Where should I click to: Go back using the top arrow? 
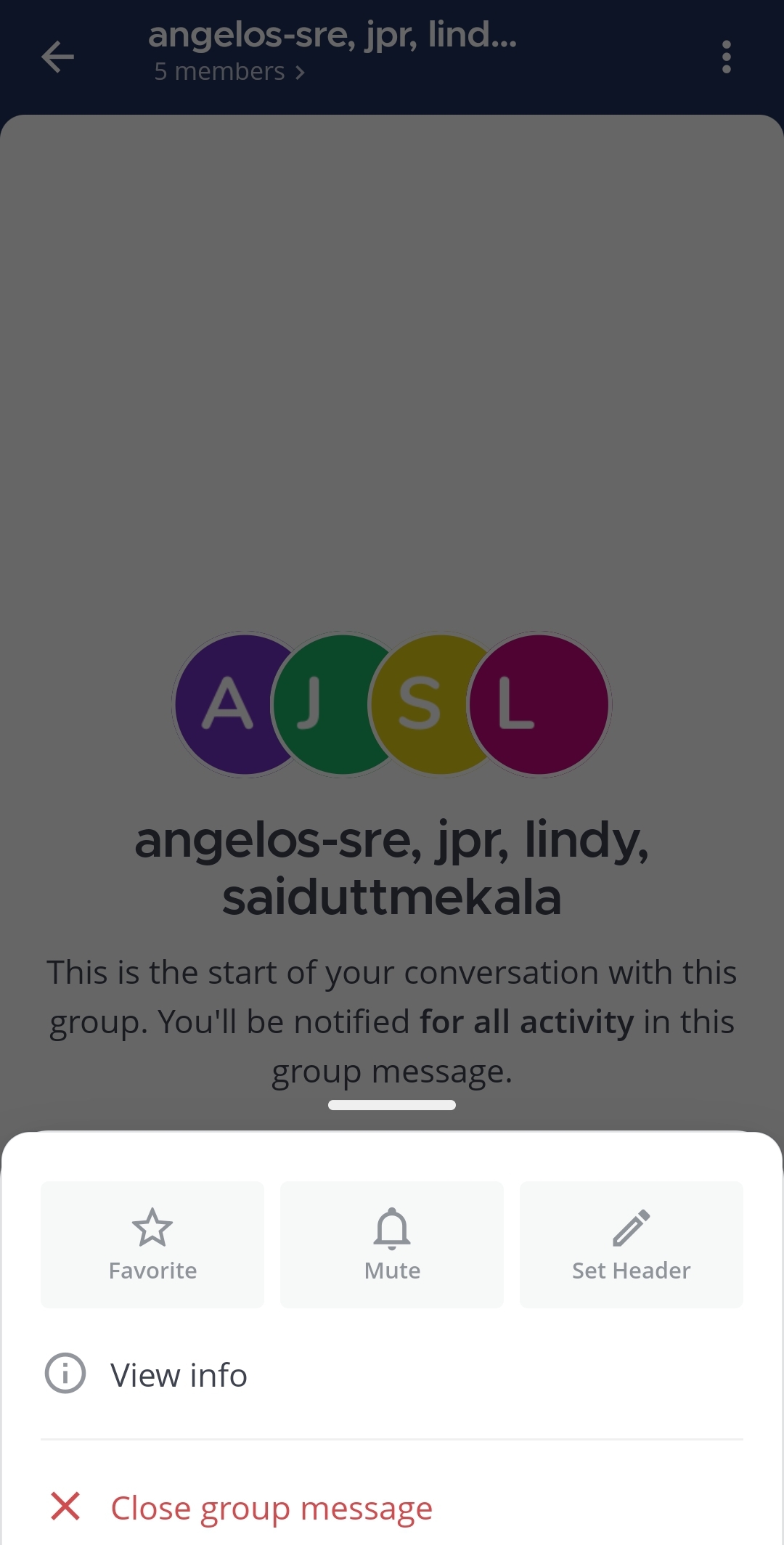click(58, 57)
